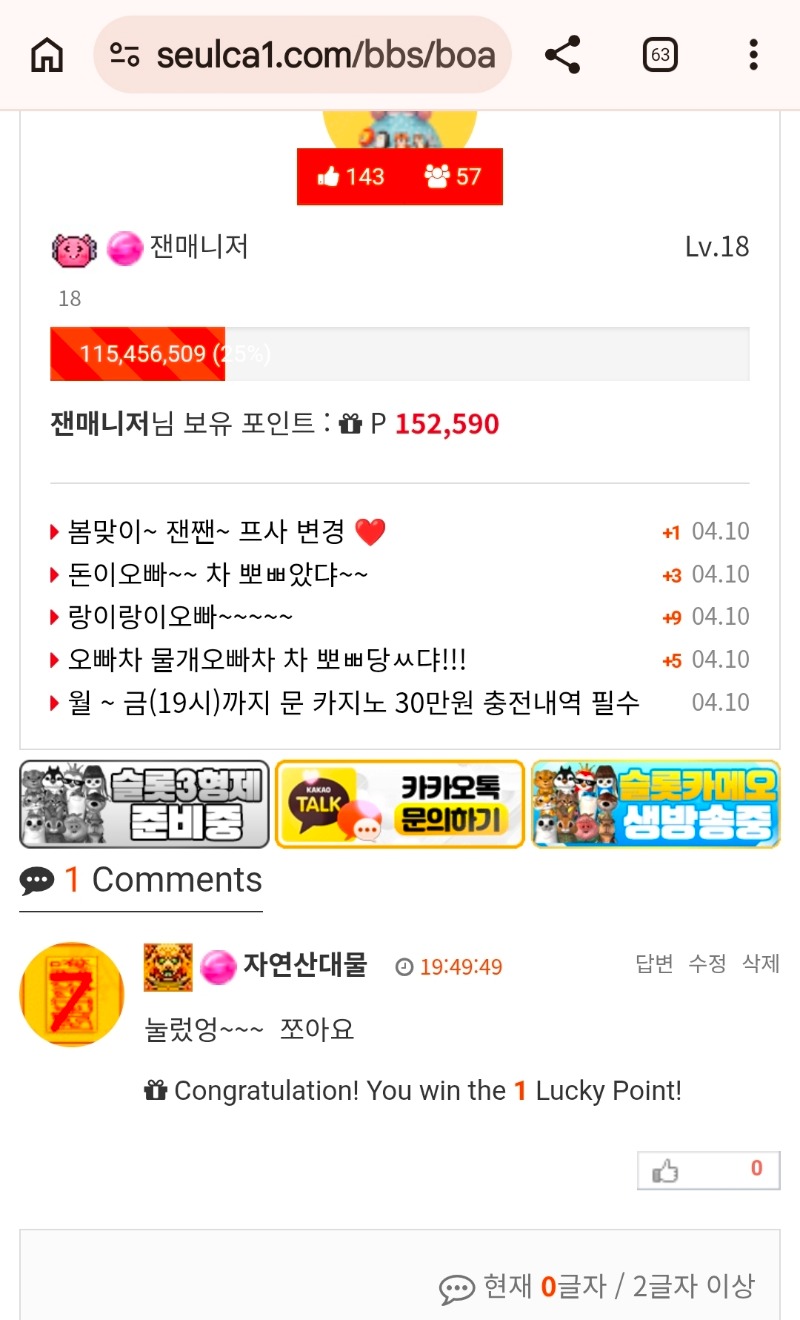
Task: Open the 카지노 30만원 충전내역 필수 notice
Action: coord(353,703)
